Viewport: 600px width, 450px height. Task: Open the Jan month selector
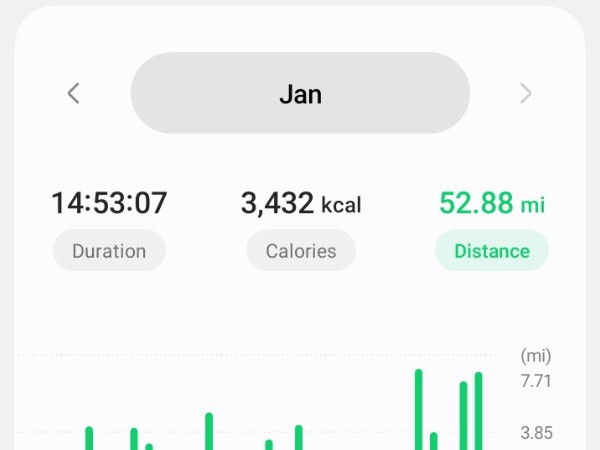point(300,94)
